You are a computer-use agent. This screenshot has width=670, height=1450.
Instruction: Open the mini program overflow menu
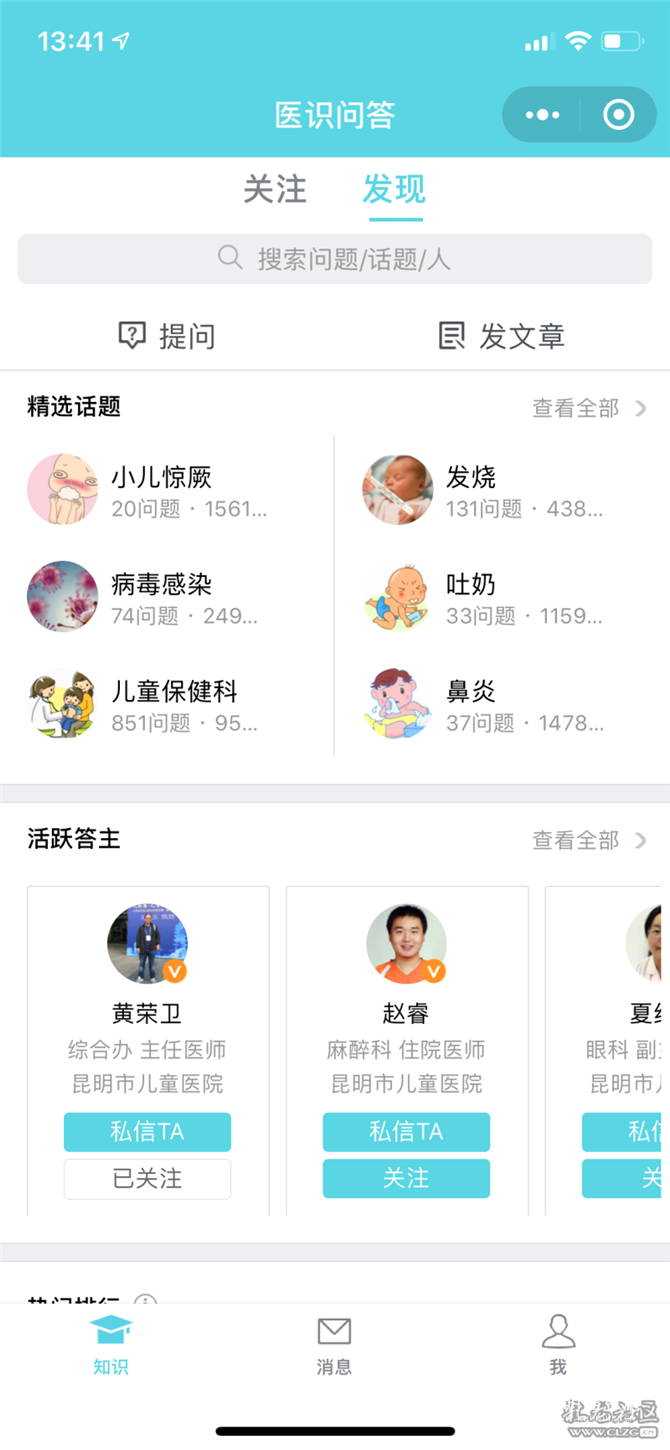click(x=543, y=115)
